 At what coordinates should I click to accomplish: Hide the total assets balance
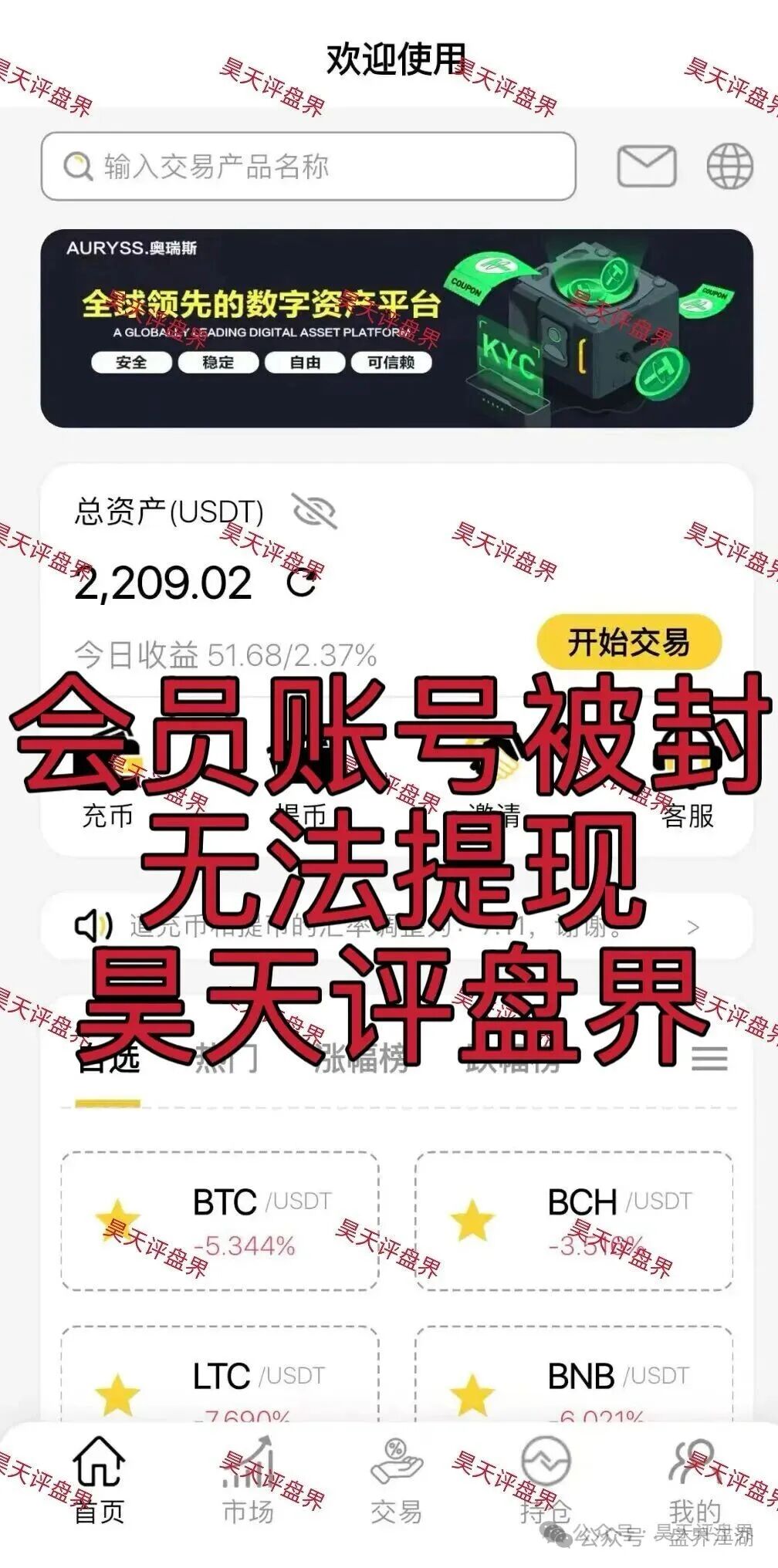coord(314,511)
